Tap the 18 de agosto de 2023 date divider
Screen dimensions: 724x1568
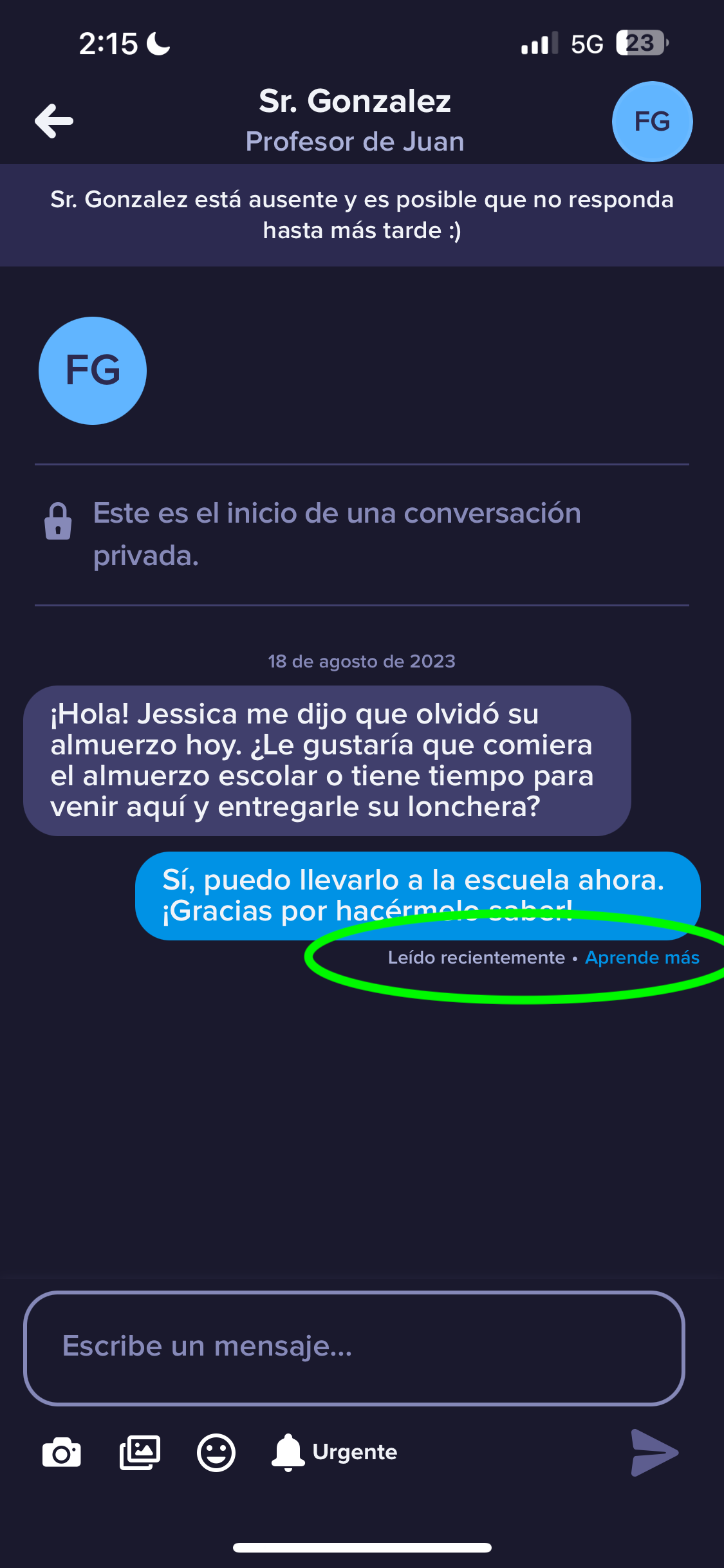coord(361,661)
